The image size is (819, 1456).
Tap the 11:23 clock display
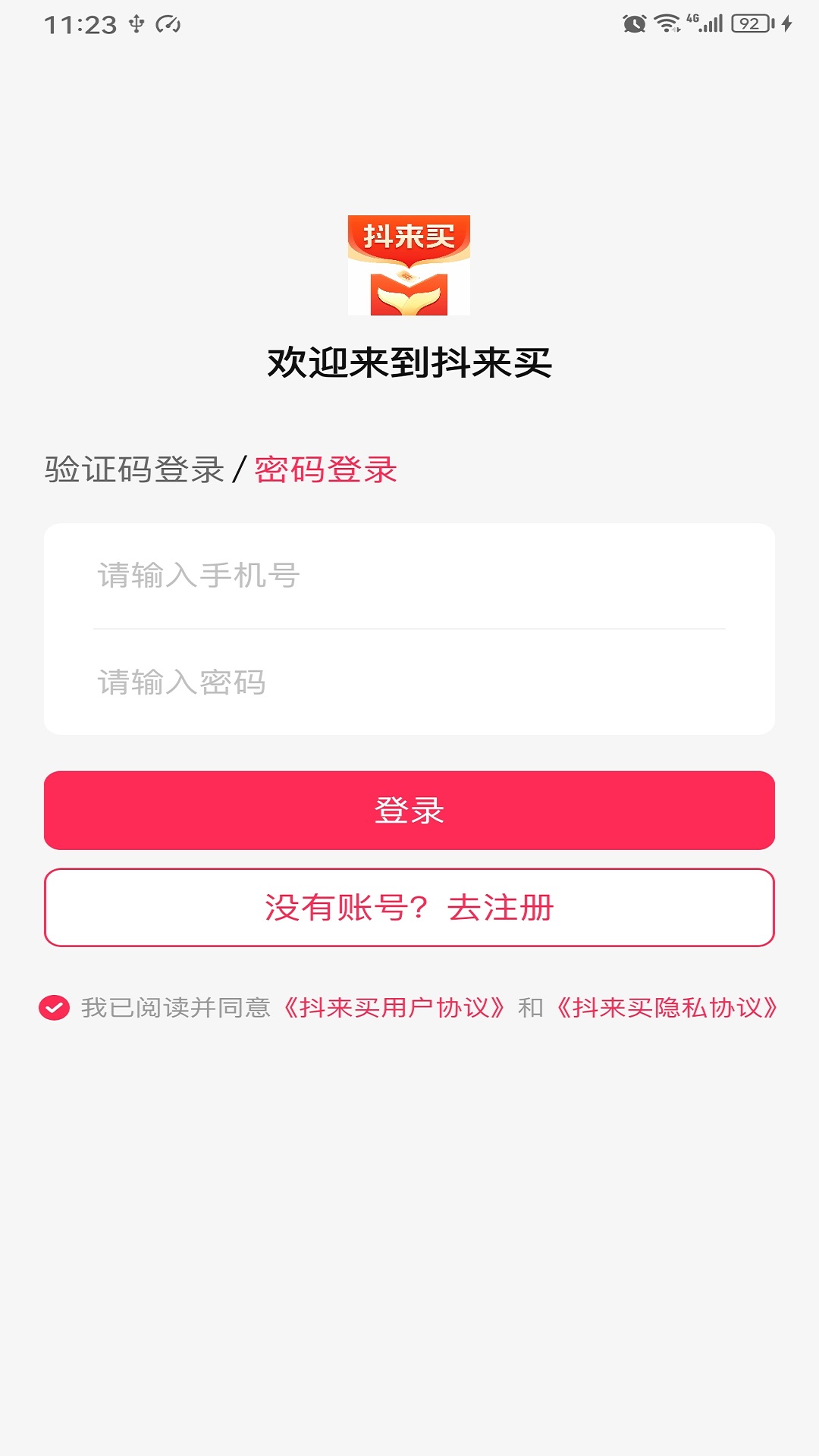click(x=78, y=23)
